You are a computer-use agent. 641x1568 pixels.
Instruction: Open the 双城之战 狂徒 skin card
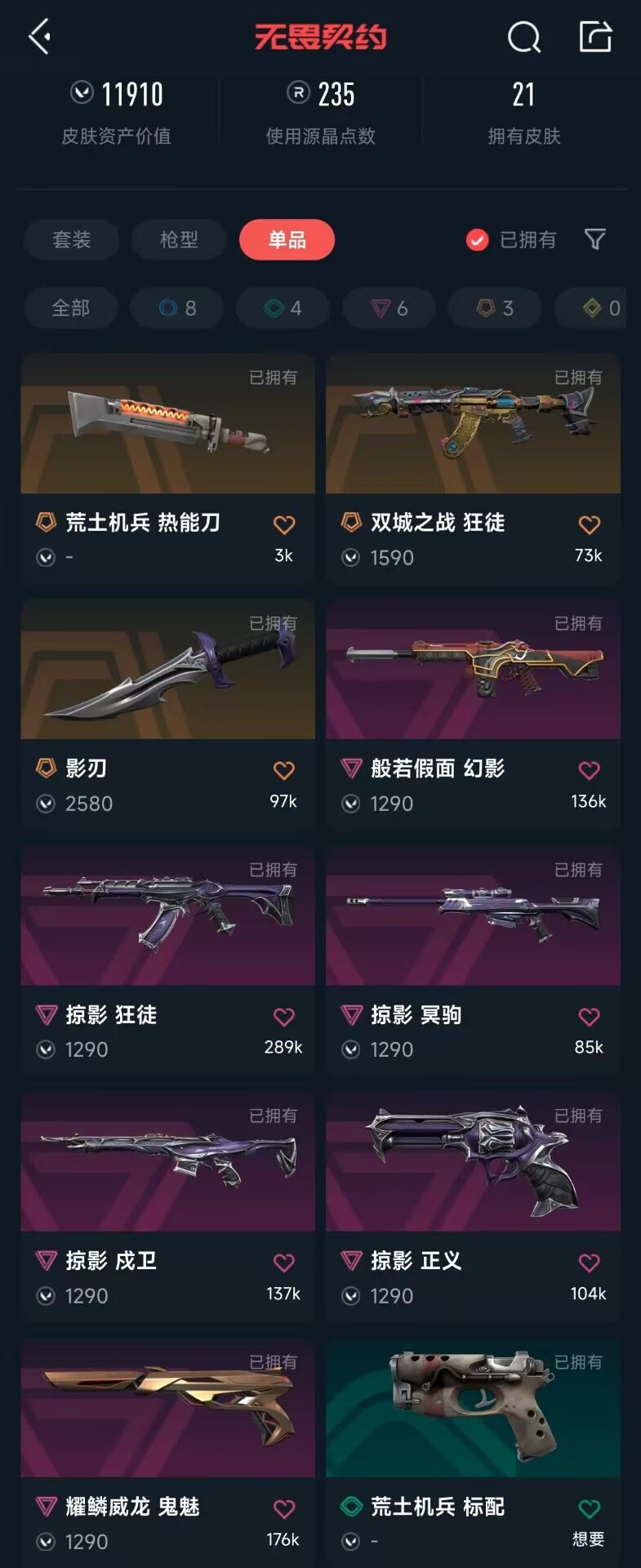[472, 425]
